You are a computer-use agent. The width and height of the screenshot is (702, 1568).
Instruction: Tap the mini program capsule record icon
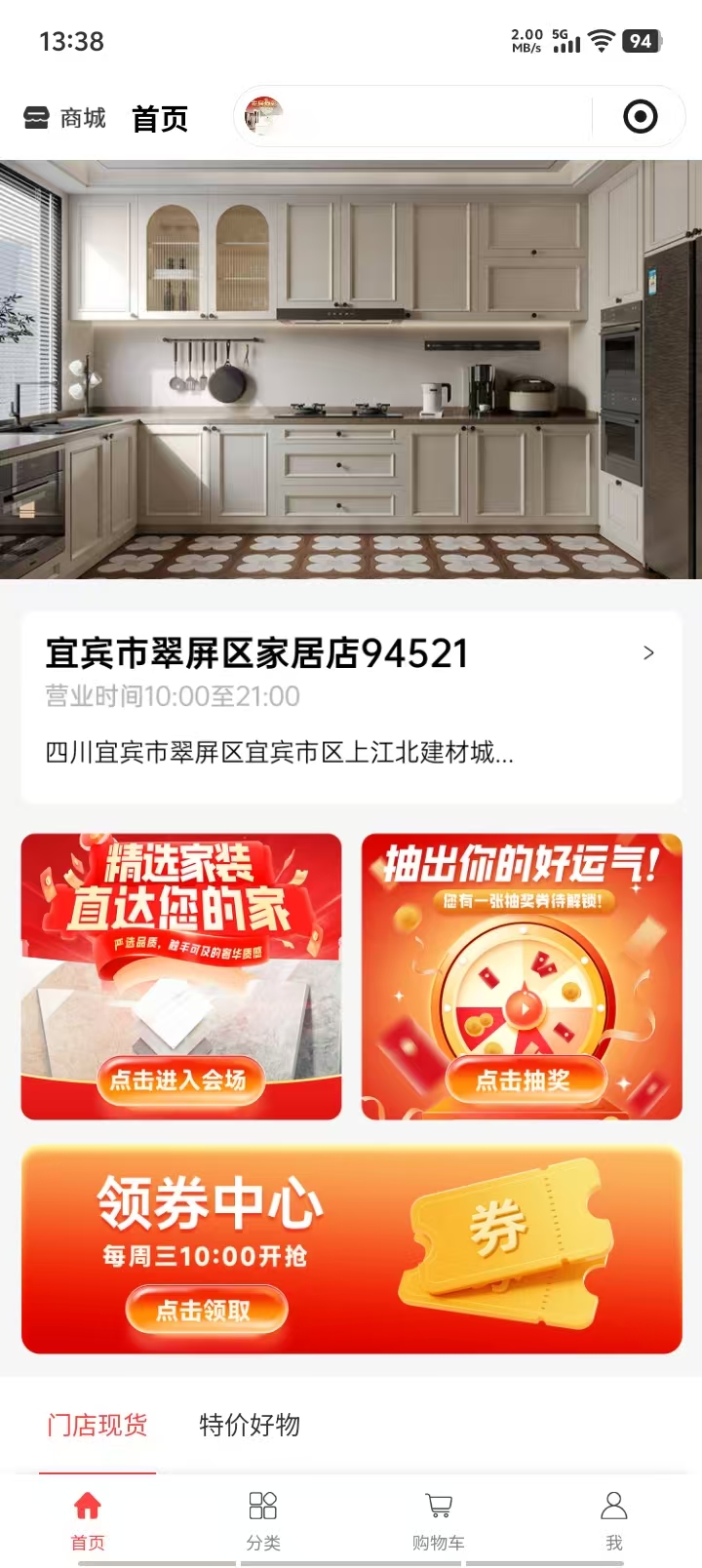coord(640,117)
